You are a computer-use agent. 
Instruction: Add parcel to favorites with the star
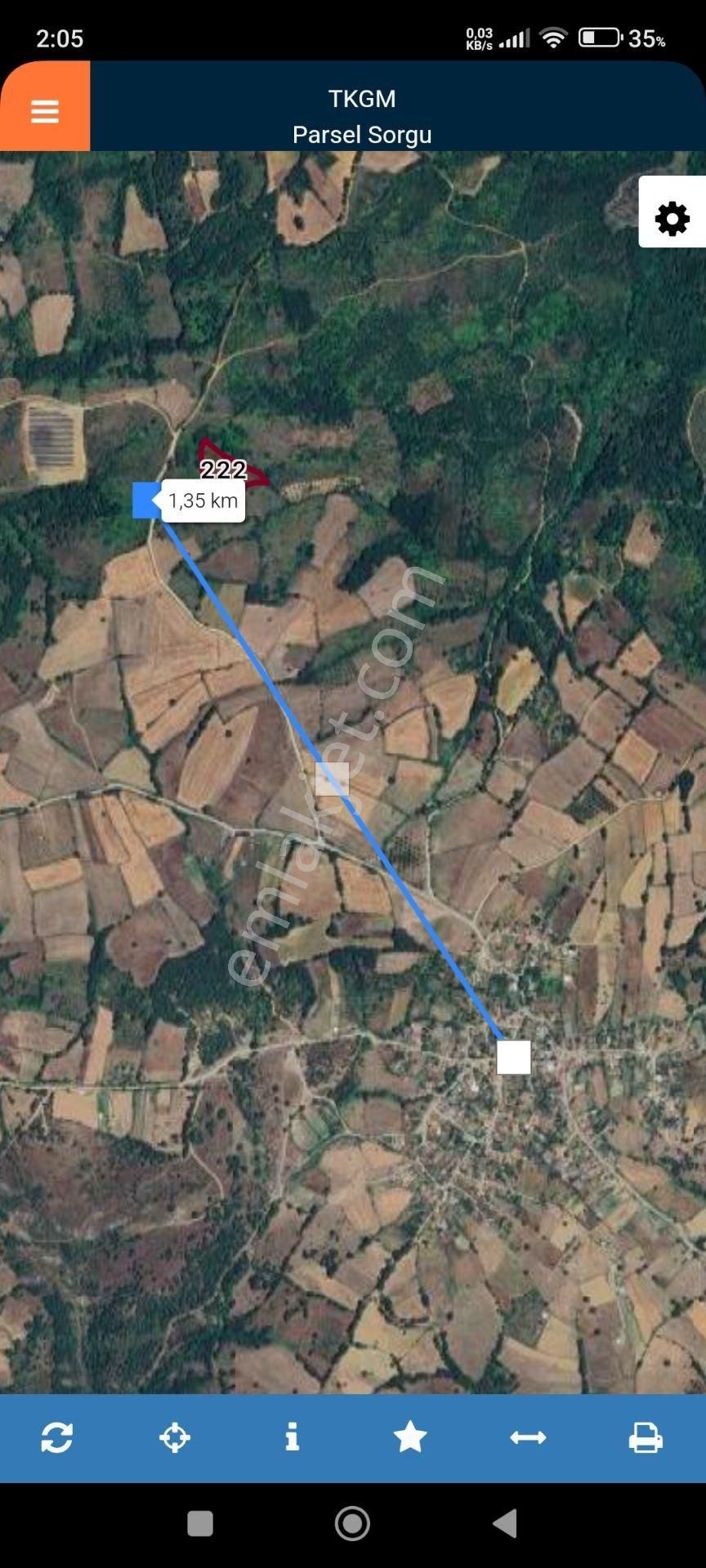[410, 1439]
